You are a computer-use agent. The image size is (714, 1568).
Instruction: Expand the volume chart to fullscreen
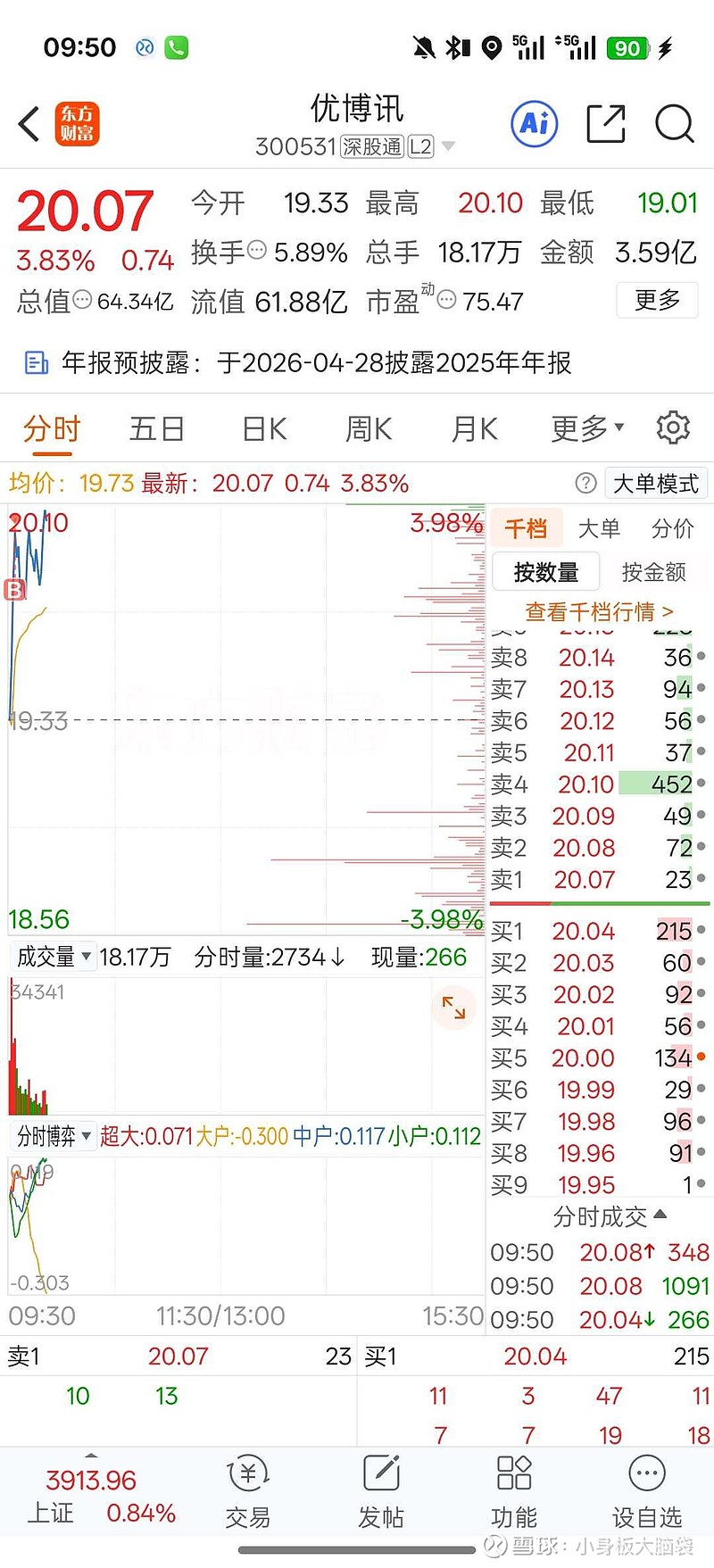coord(453,1008)
